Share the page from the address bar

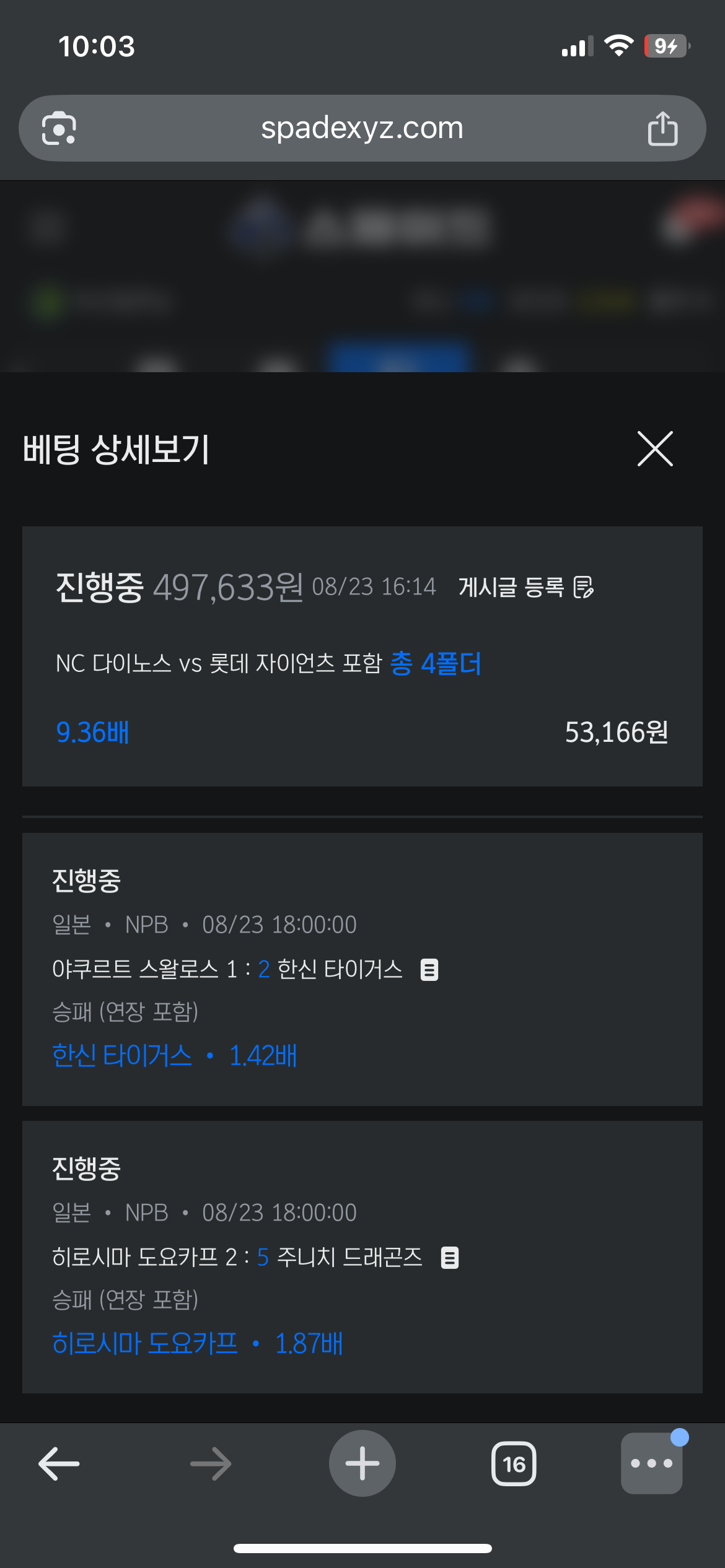tap(662, 128)
